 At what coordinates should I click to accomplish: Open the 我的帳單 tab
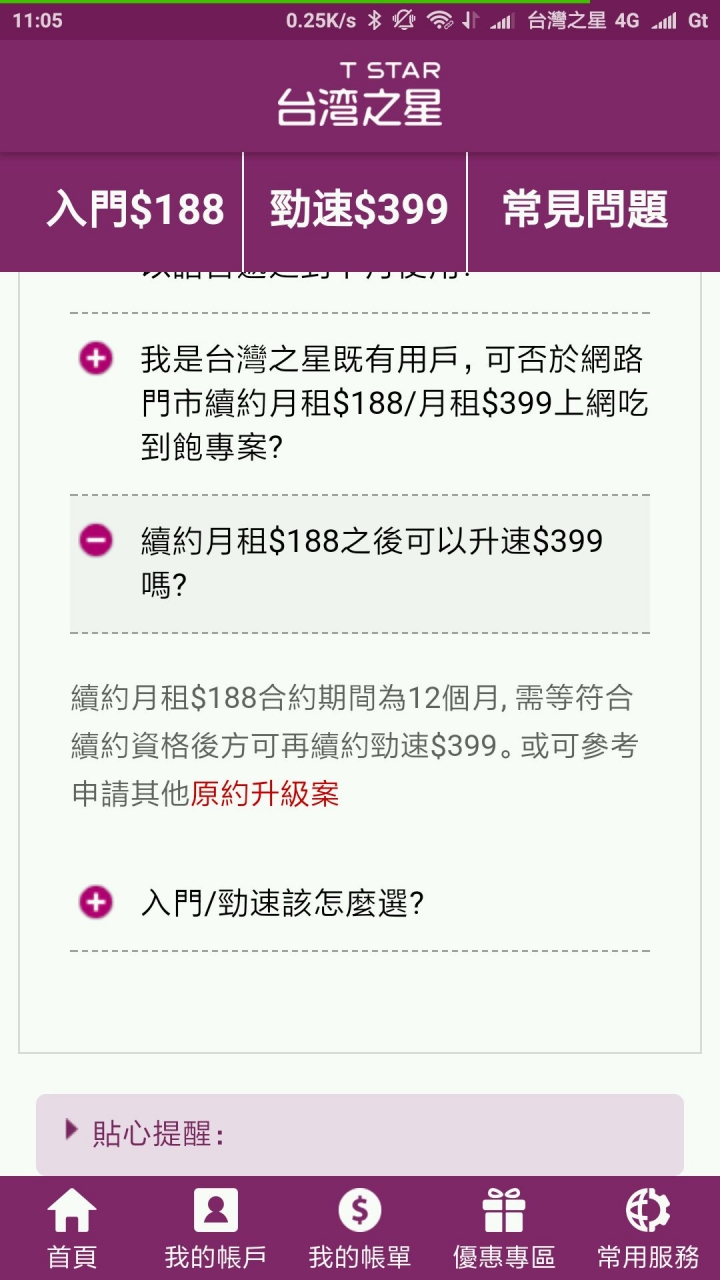pyautogui.click(x=360, y=1228)
